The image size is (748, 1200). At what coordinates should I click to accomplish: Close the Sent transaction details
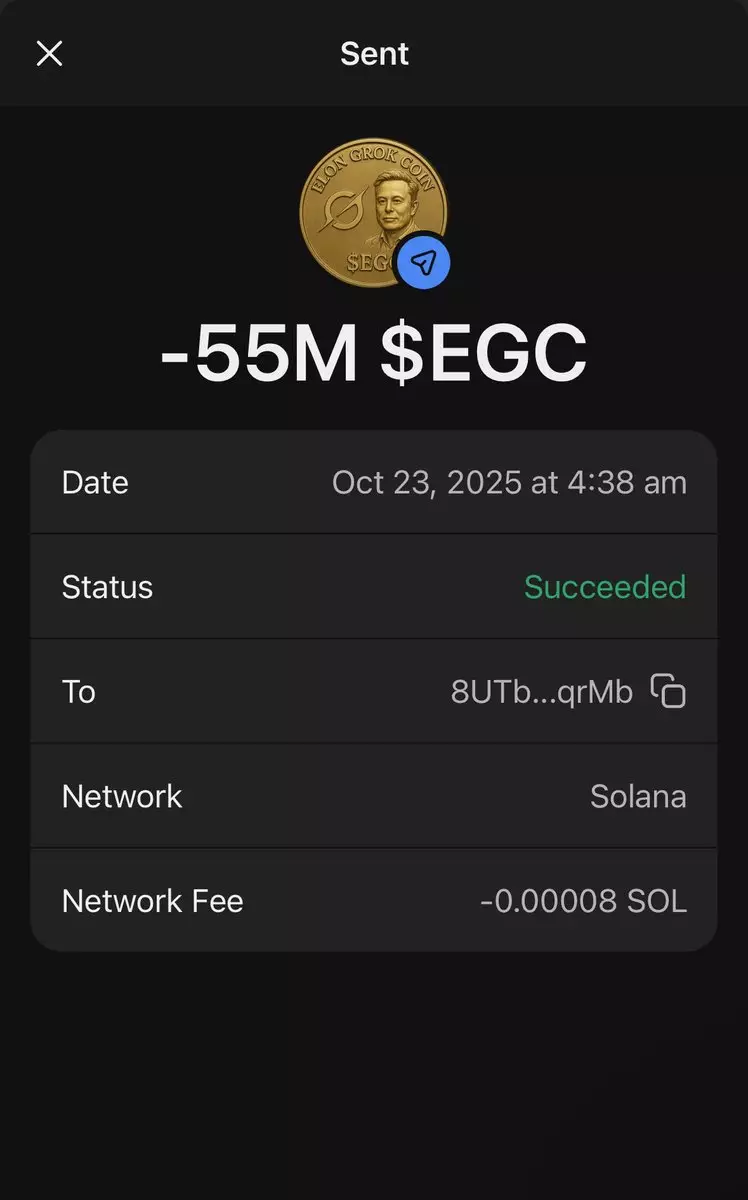point(49,54)
